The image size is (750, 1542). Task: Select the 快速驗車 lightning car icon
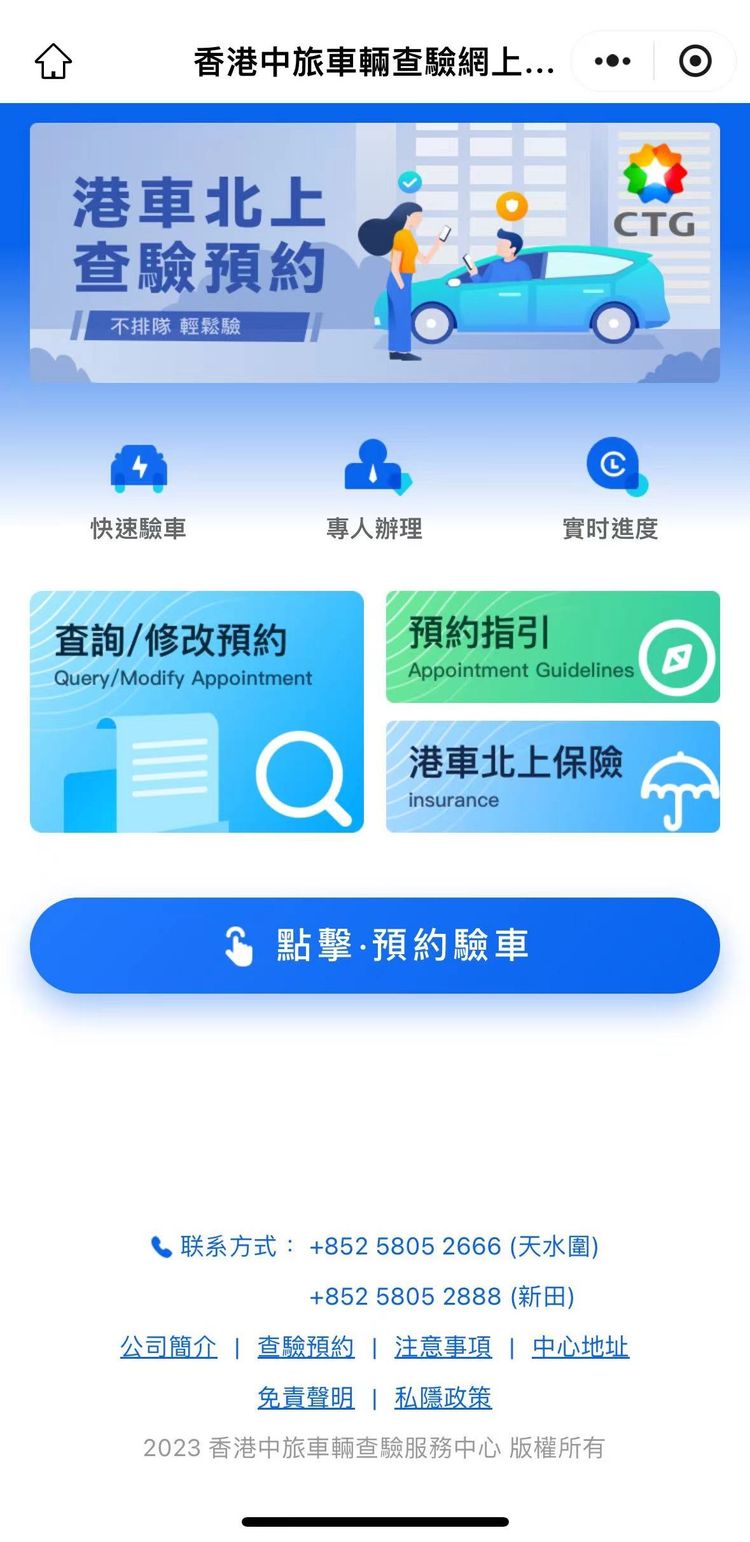[x=138, y=466]
